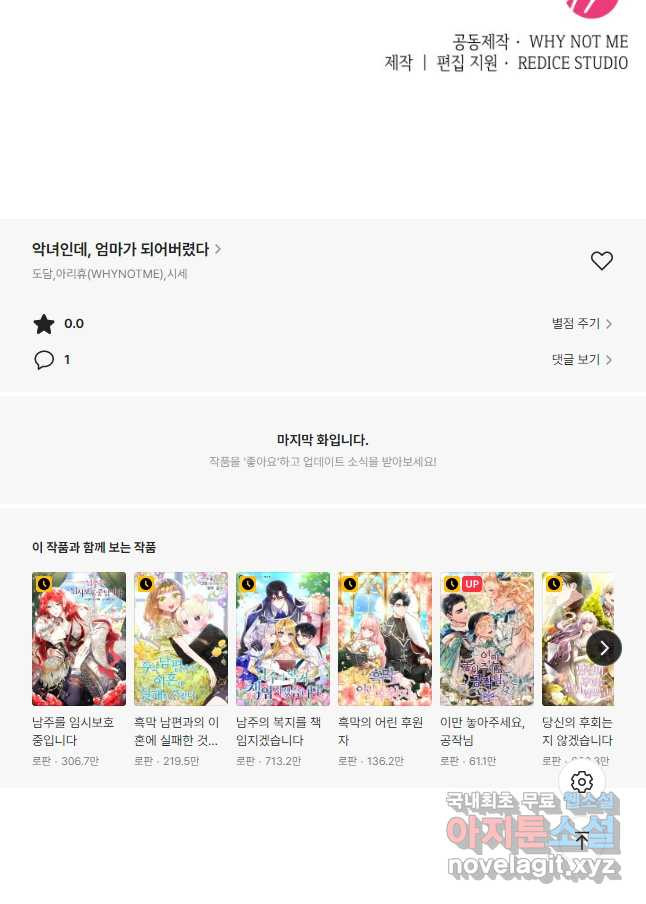Jump back to top with the up arrow

click(582, 840)
